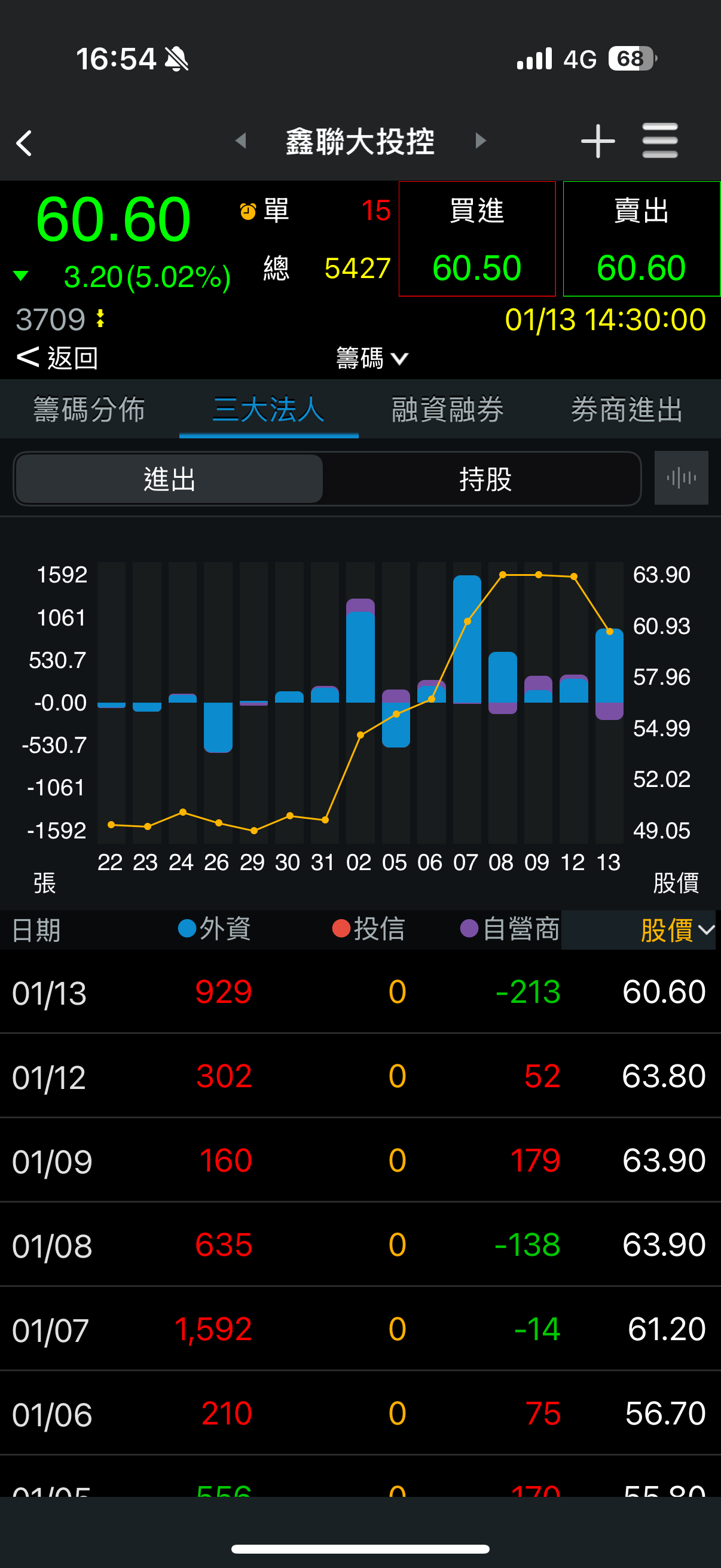Select the 三大法人 tab

(x=268, y=409)
